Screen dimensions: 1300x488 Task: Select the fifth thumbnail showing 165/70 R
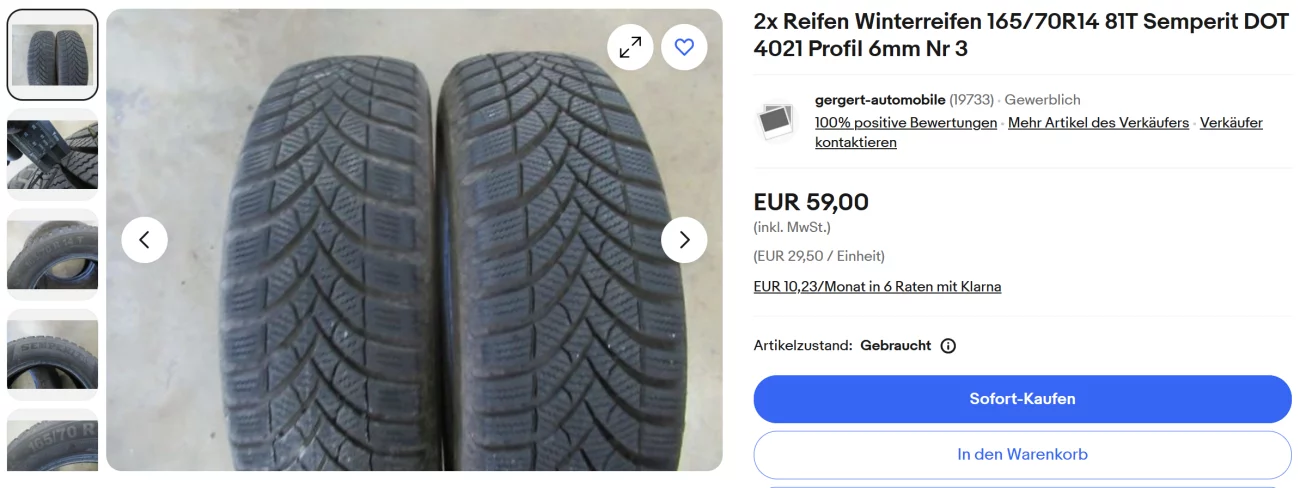coord(52,442)
